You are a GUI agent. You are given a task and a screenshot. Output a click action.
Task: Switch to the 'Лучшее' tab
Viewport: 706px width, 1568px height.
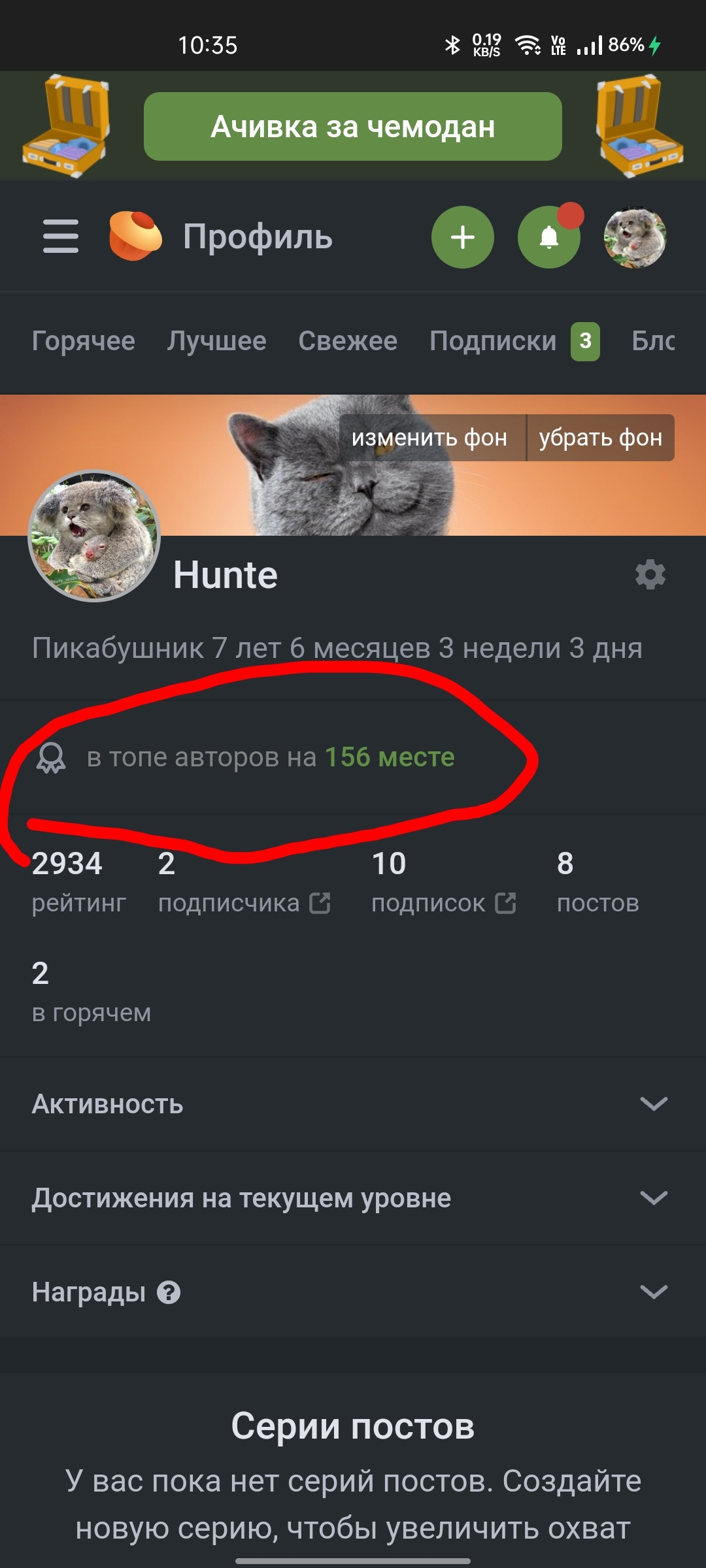coord(216,341)
